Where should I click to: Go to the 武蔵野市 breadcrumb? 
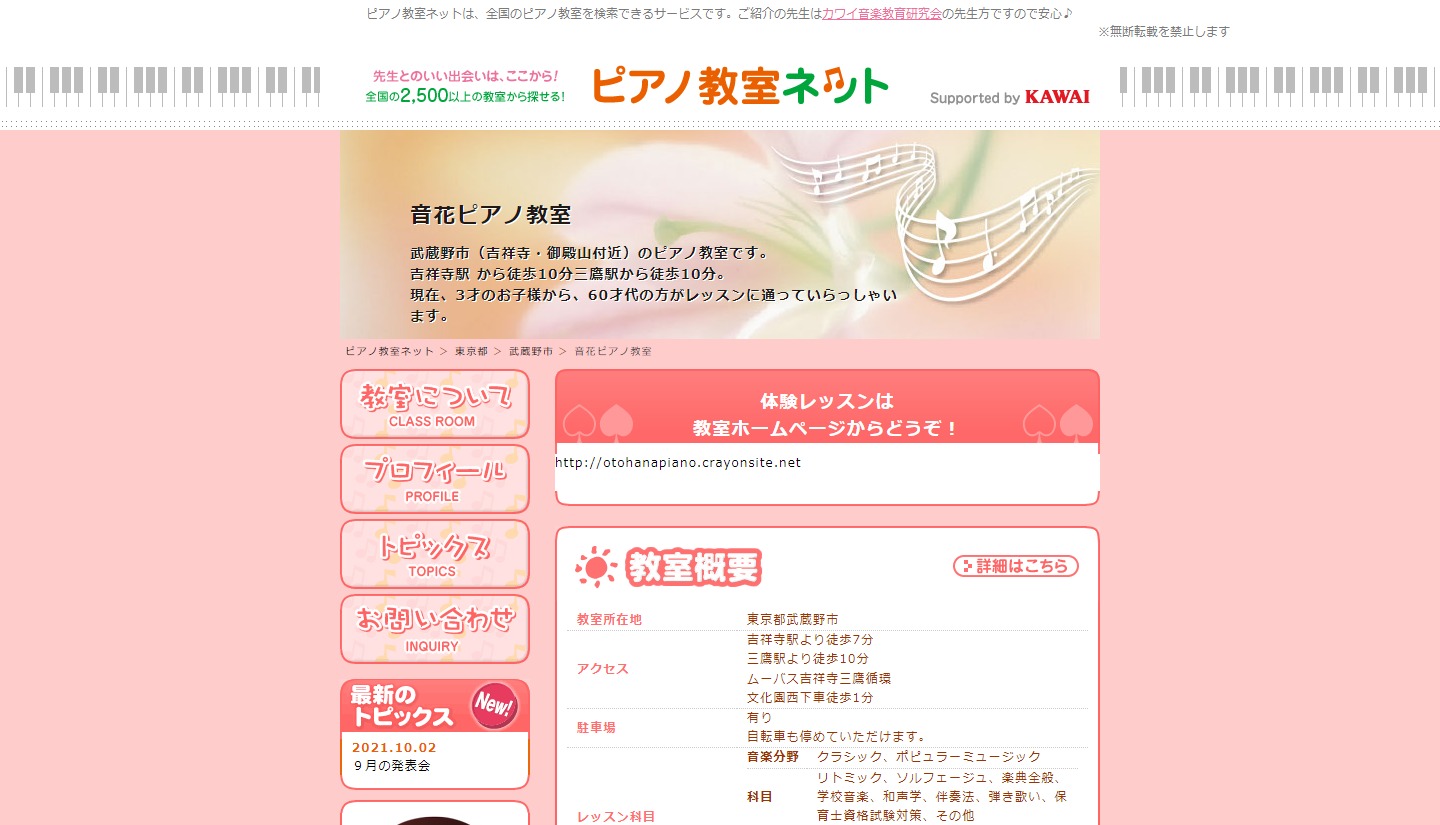(531, 352)
